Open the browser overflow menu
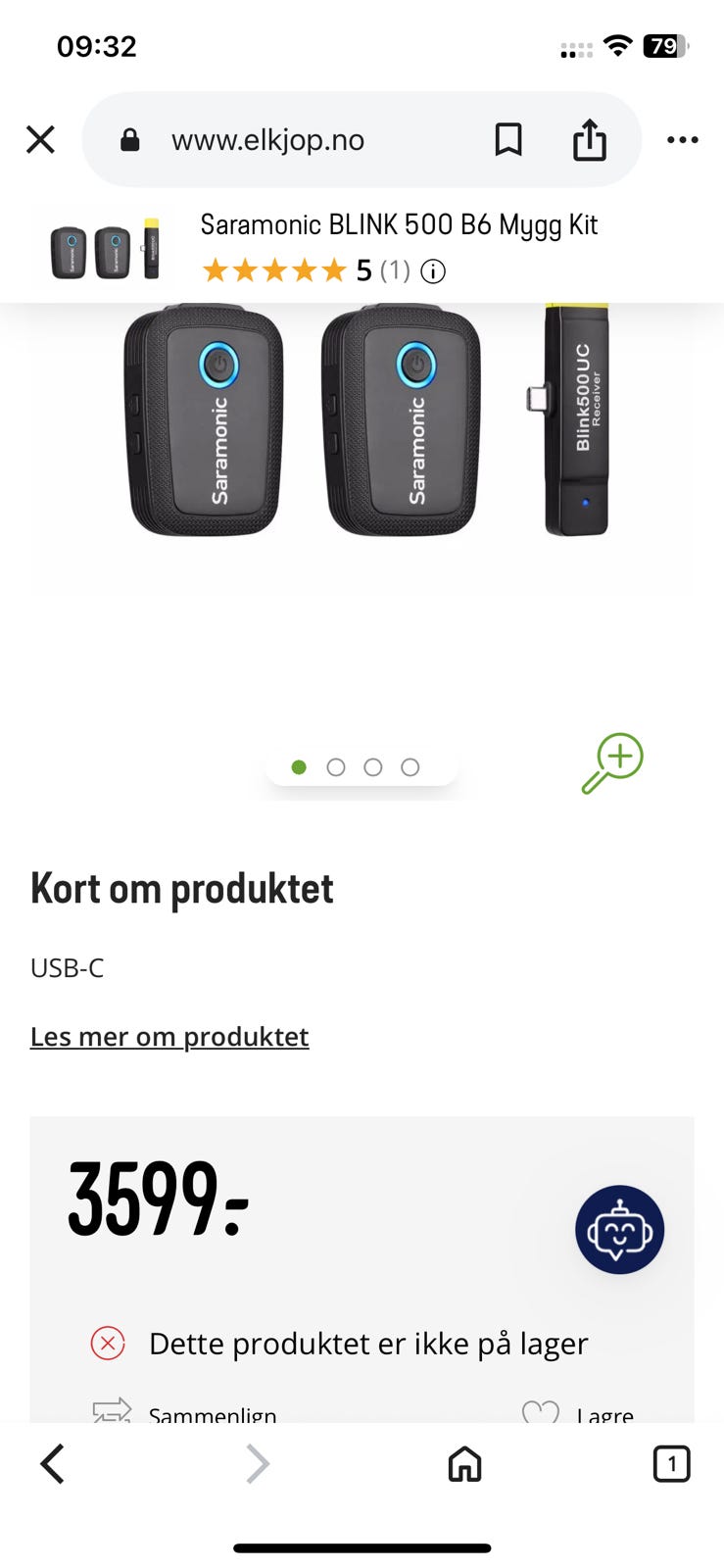The image size is (724, 1568). 682,140
